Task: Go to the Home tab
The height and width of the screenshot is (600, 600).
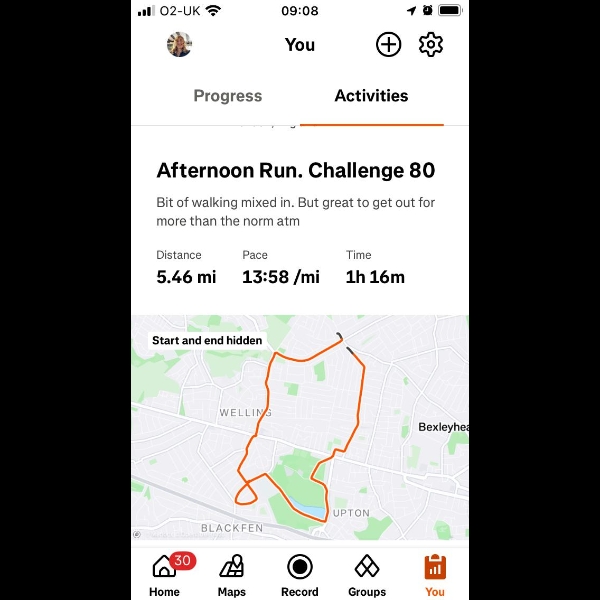Action: click(165, 575)
